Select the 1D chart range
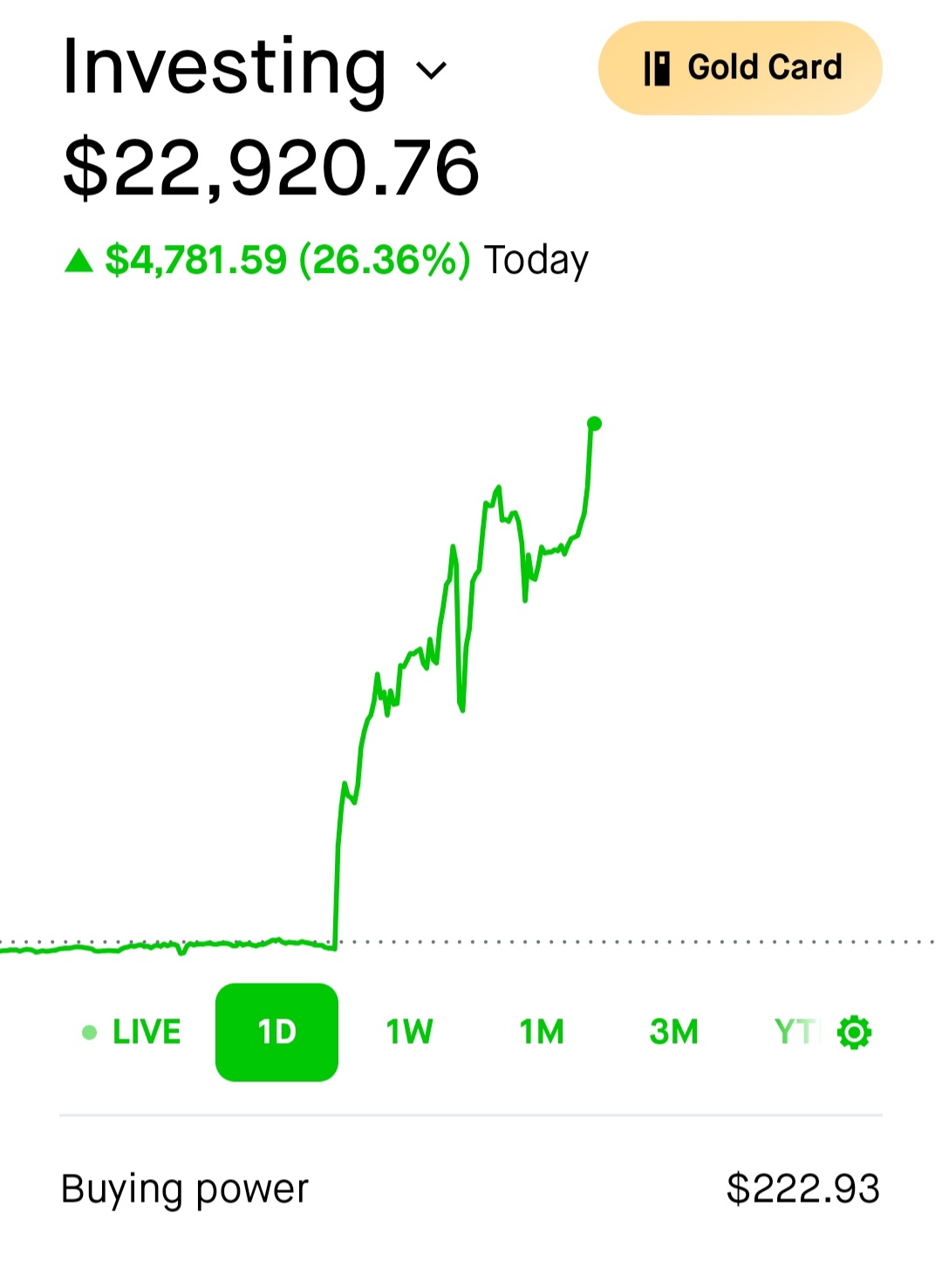Viewport: 942px width, 1288px height. (x=276, y=1032)
